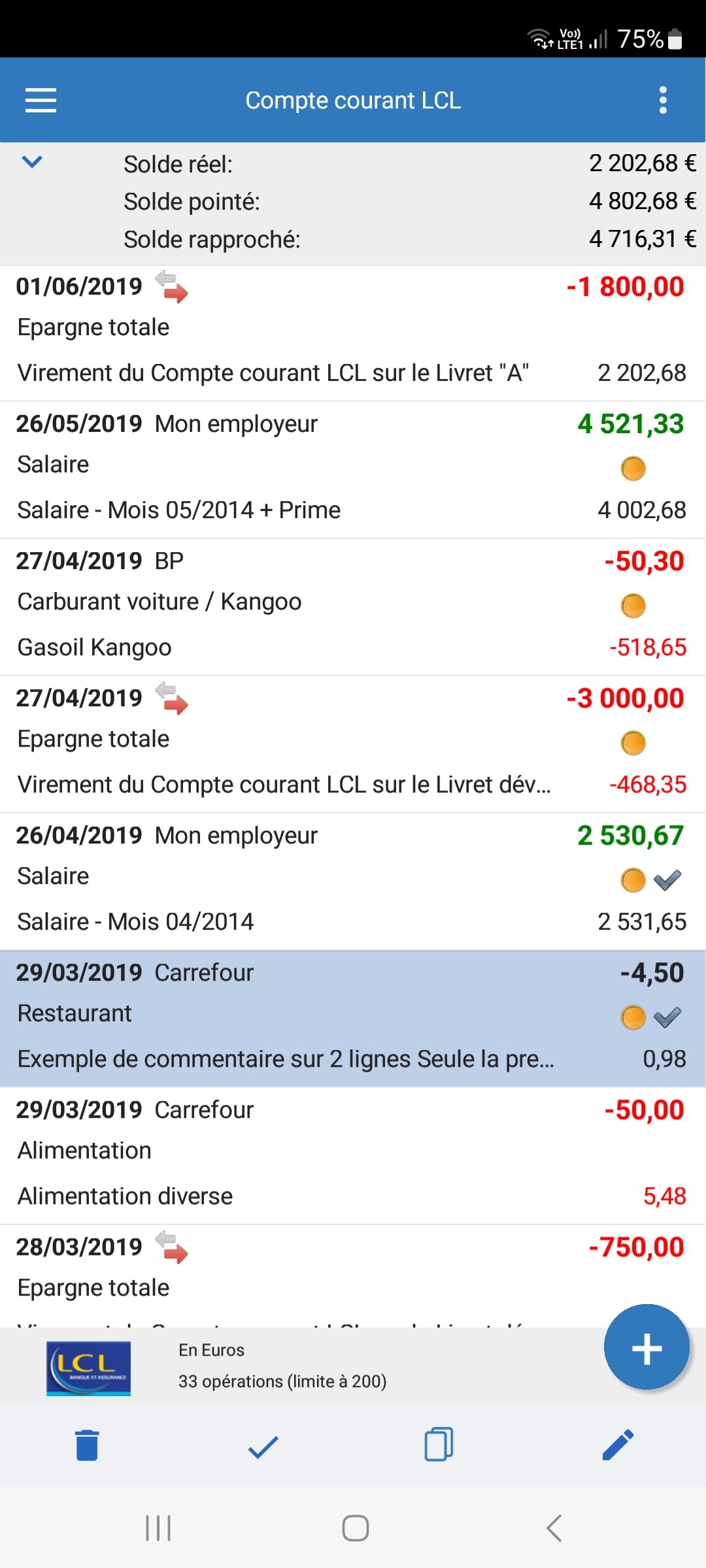Viewport: 706px width, 1568px height.
Task: Select the 26/04/2019 Salaire operation
Action: pos(353,882)
